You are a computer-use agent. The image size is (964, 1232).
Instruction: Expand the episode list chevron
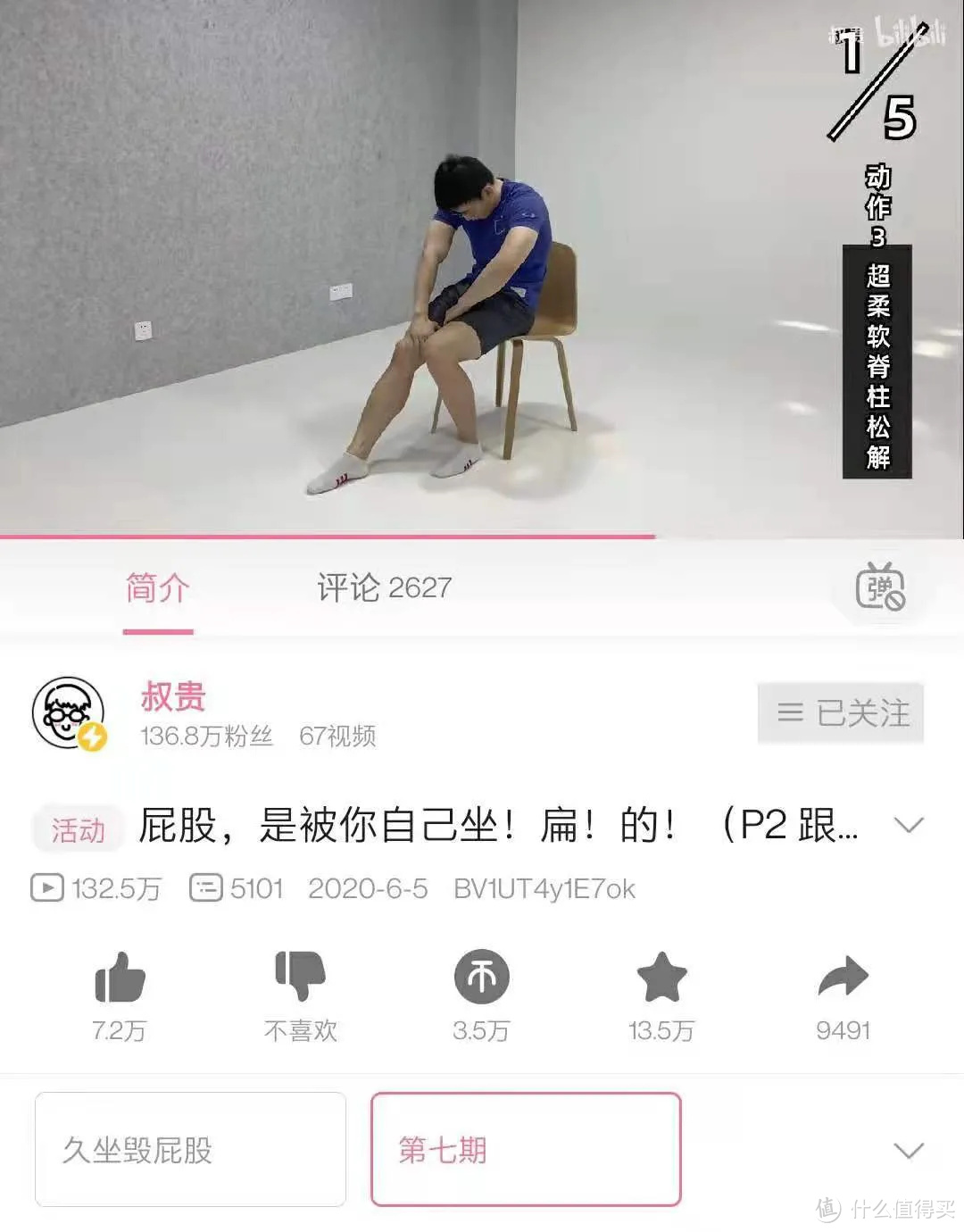tap(909, 1150)
